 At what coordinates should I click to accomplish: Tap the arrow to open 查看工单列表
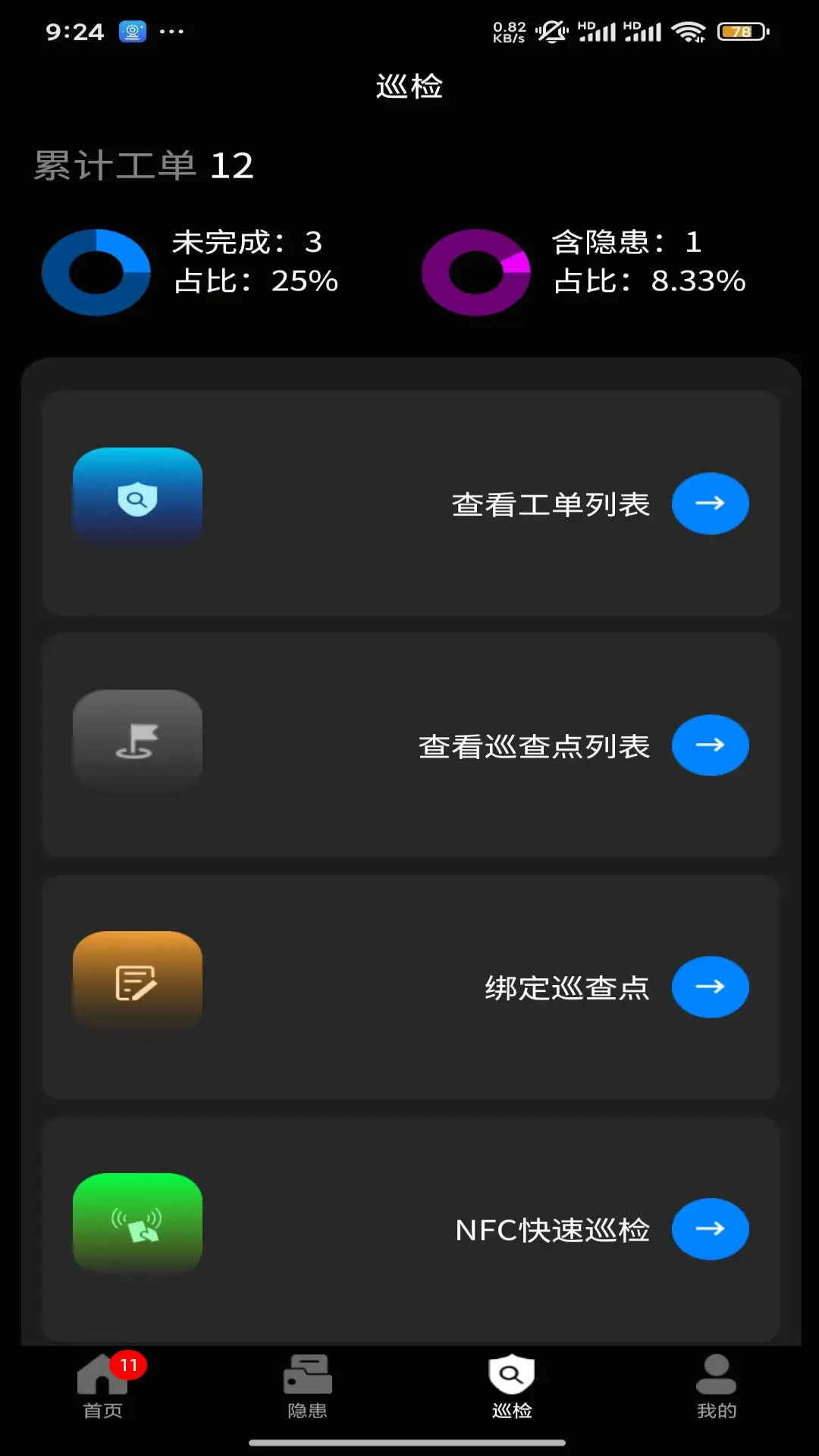tap(710, 503)
